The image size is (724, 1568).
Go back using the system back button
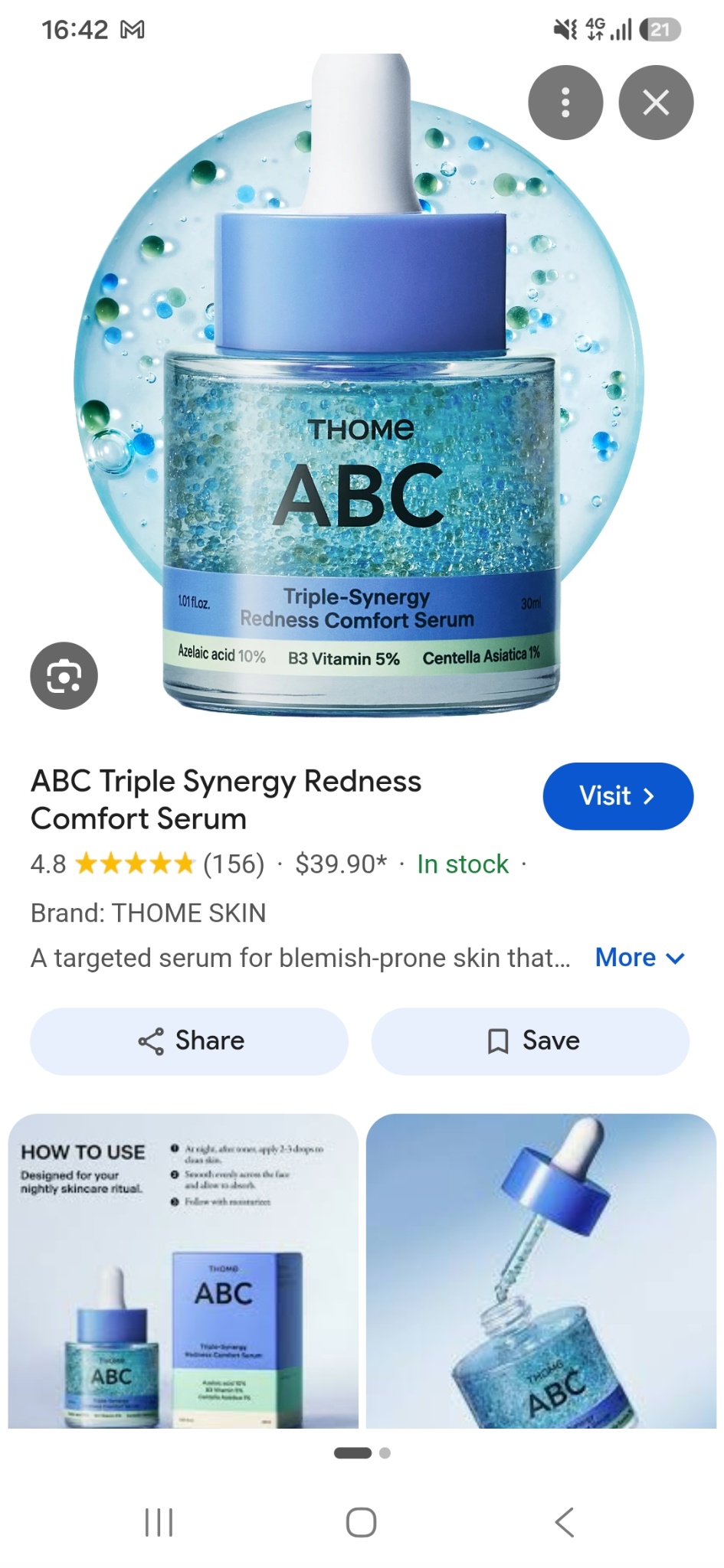pos(564,1522)
